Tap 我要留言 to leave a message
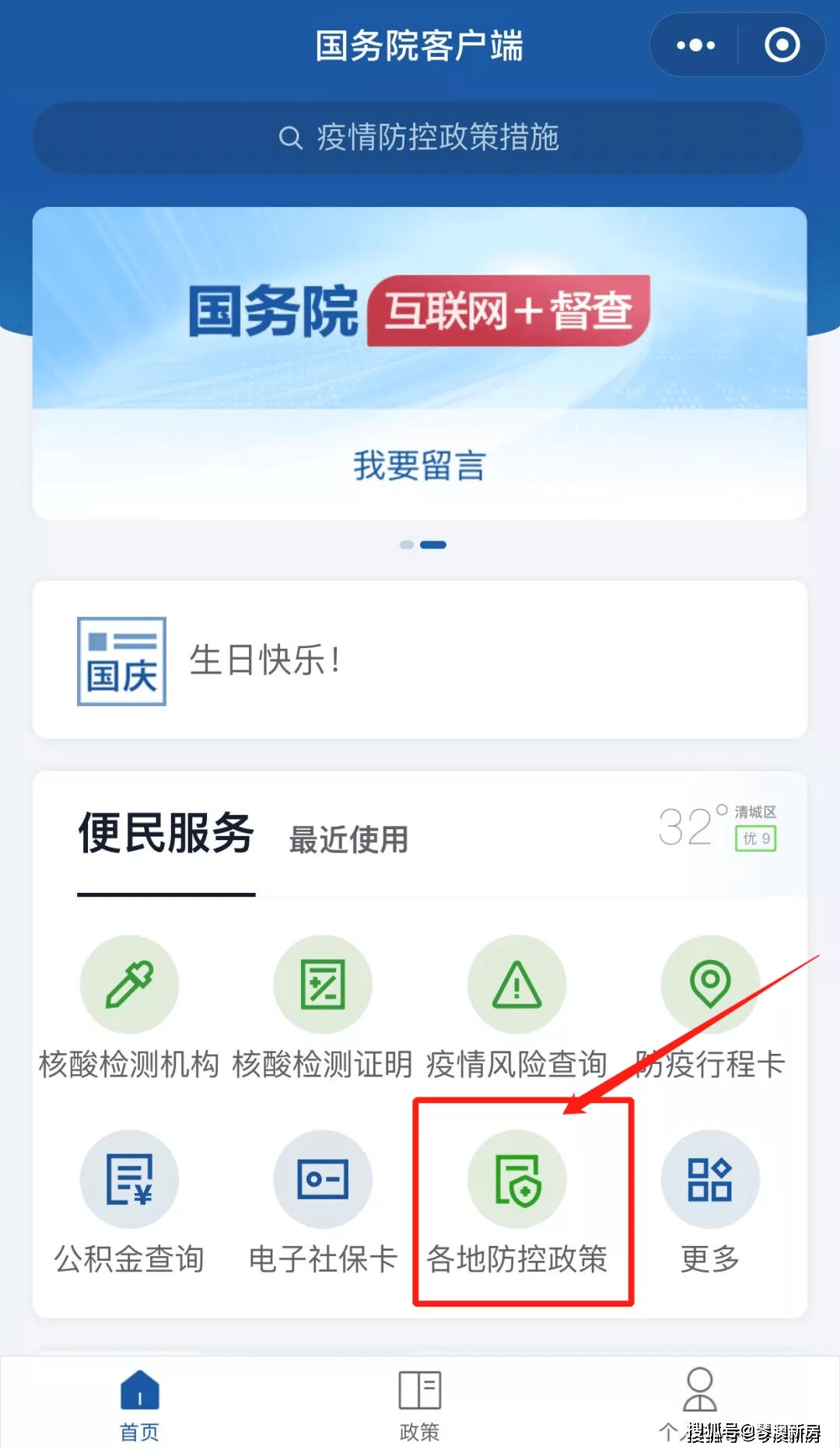Image resolution: width=840 pixels, height=1449 pixels. pyautogui.click(x=419, y=465)
